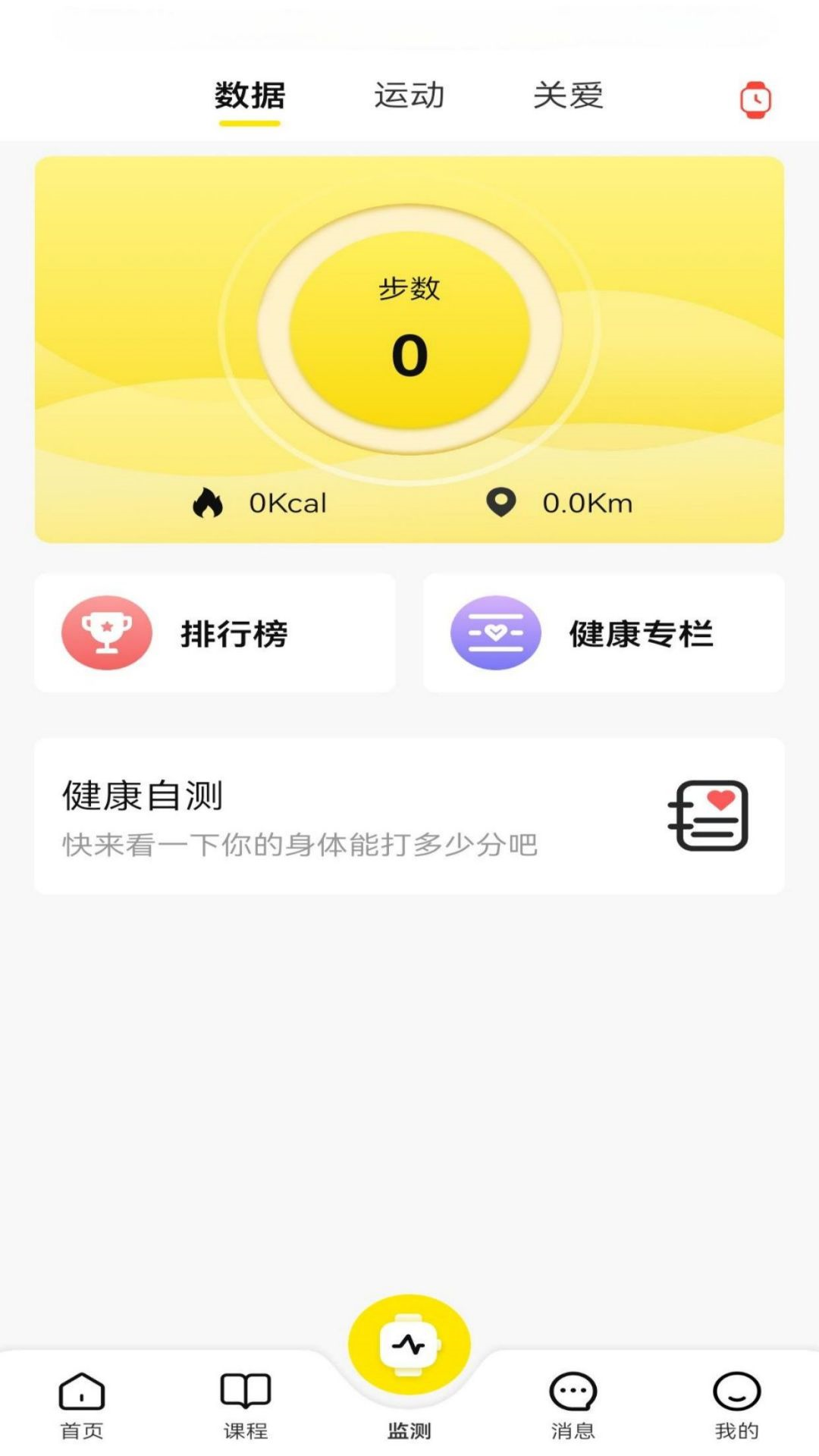Go to the 我的 profile tab
The image size is (819, 1456).
(x=736, y=1404)
